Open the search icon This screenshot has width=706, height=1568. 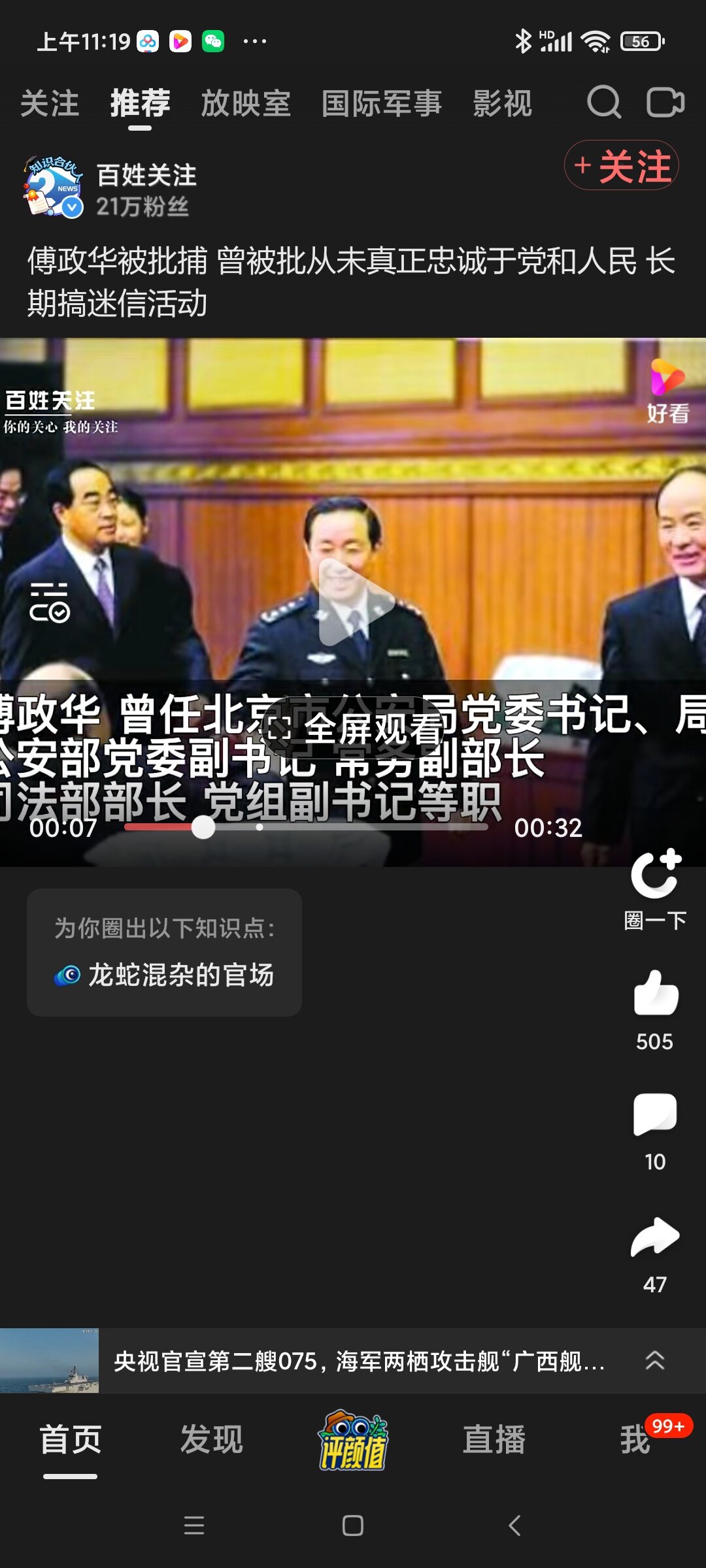coord(603,103)
